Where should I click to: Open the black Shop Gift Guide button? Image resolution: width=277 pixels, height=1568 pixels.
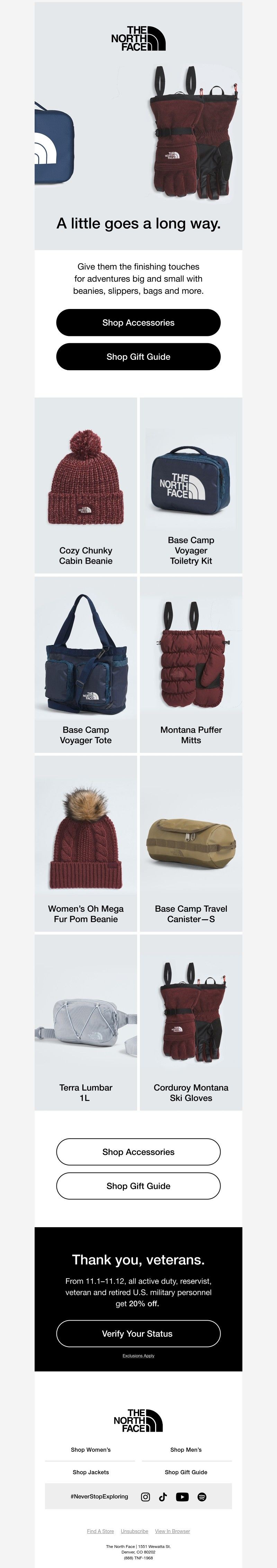pos(138,357)
